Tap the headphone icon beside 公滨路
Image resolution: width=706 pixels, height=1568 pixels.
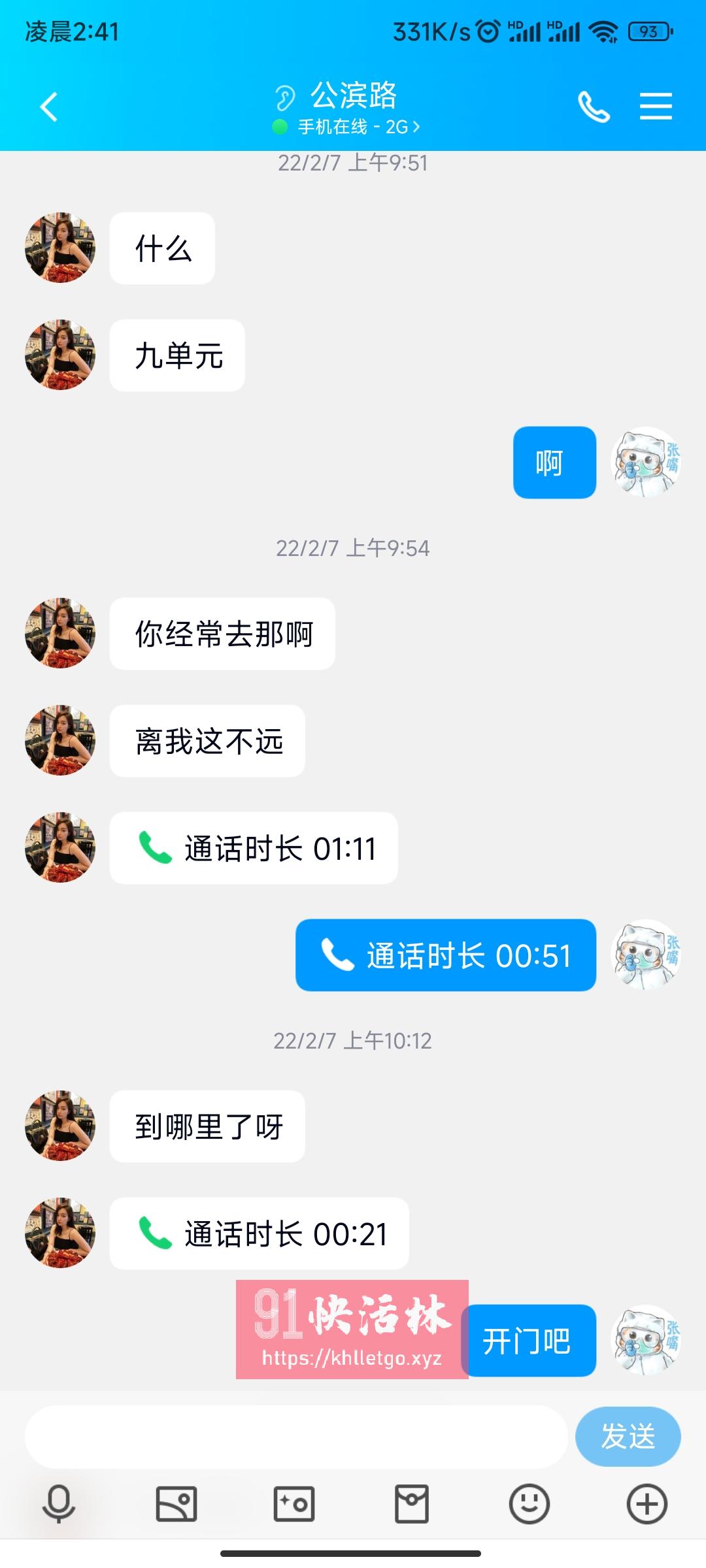286,97
